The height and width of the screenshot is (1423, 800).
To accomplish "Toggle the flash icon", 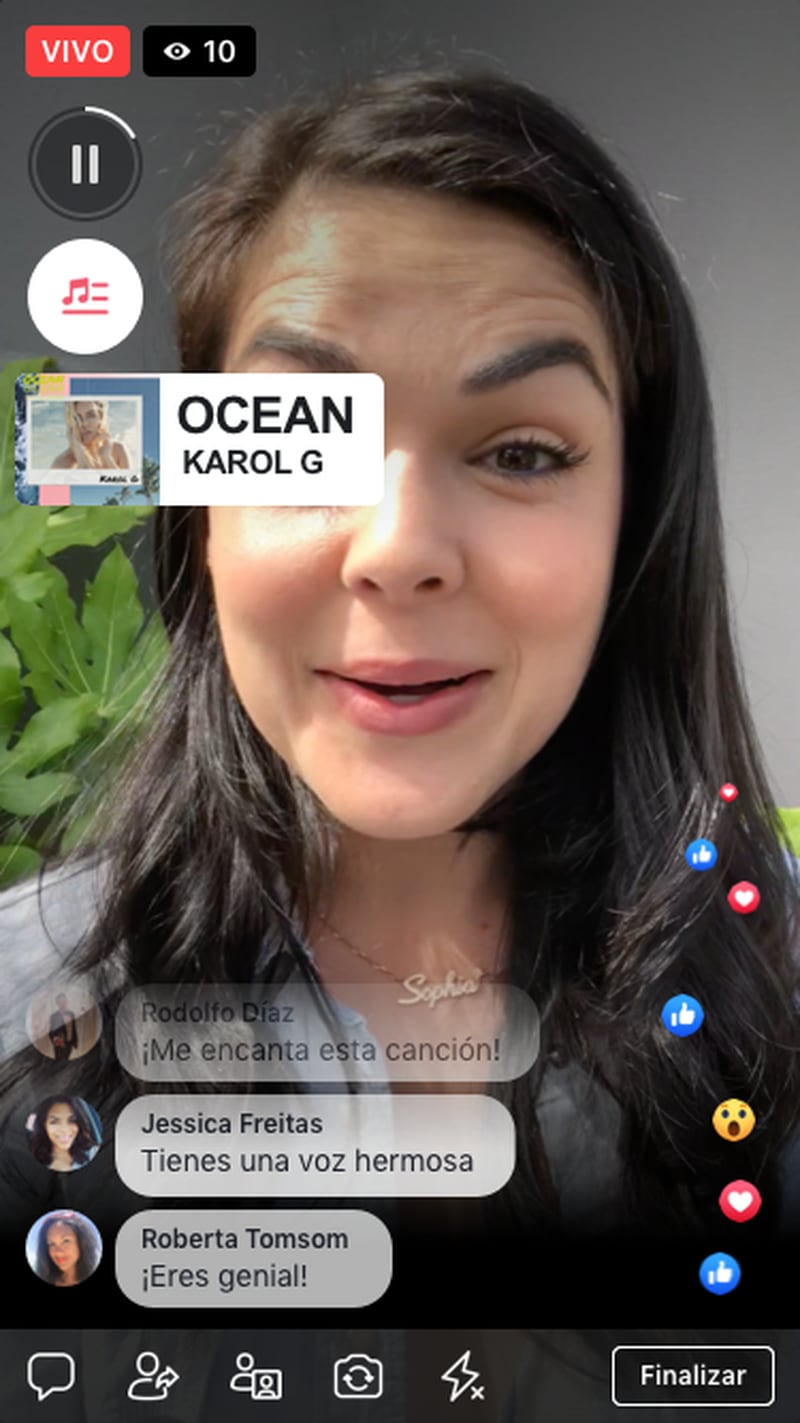I will pyautogui.click(x=462, y=1376).
